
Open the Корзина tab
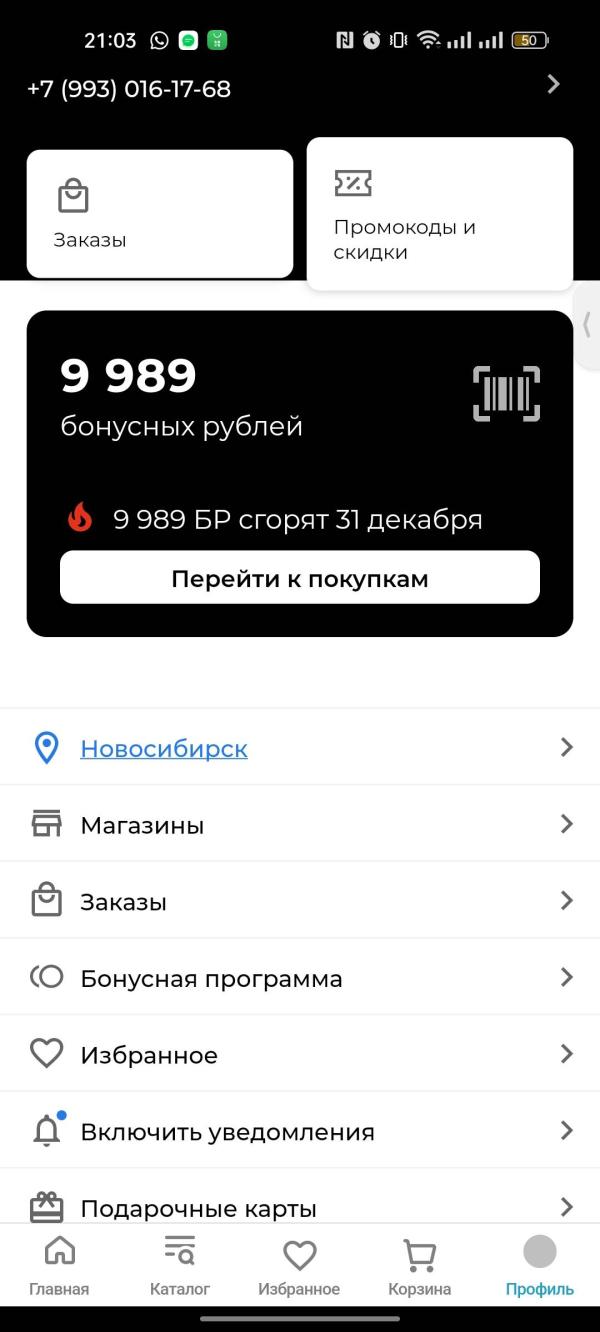coord(420,1266)
